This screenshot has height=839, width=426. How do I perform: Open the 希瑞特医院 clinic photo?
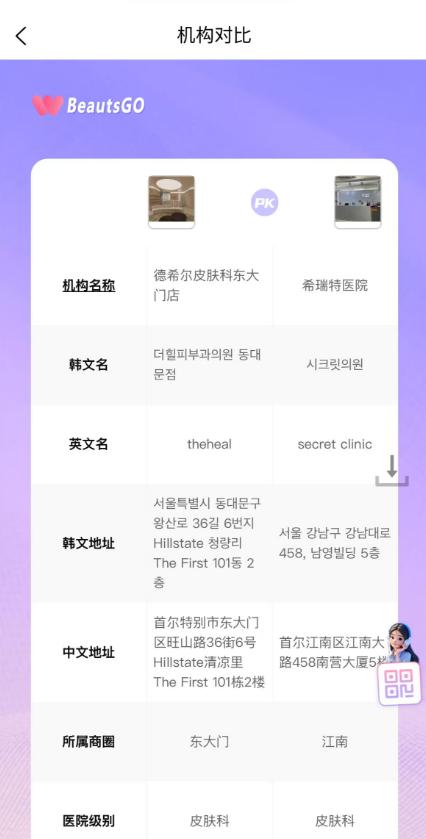[357, 202]
